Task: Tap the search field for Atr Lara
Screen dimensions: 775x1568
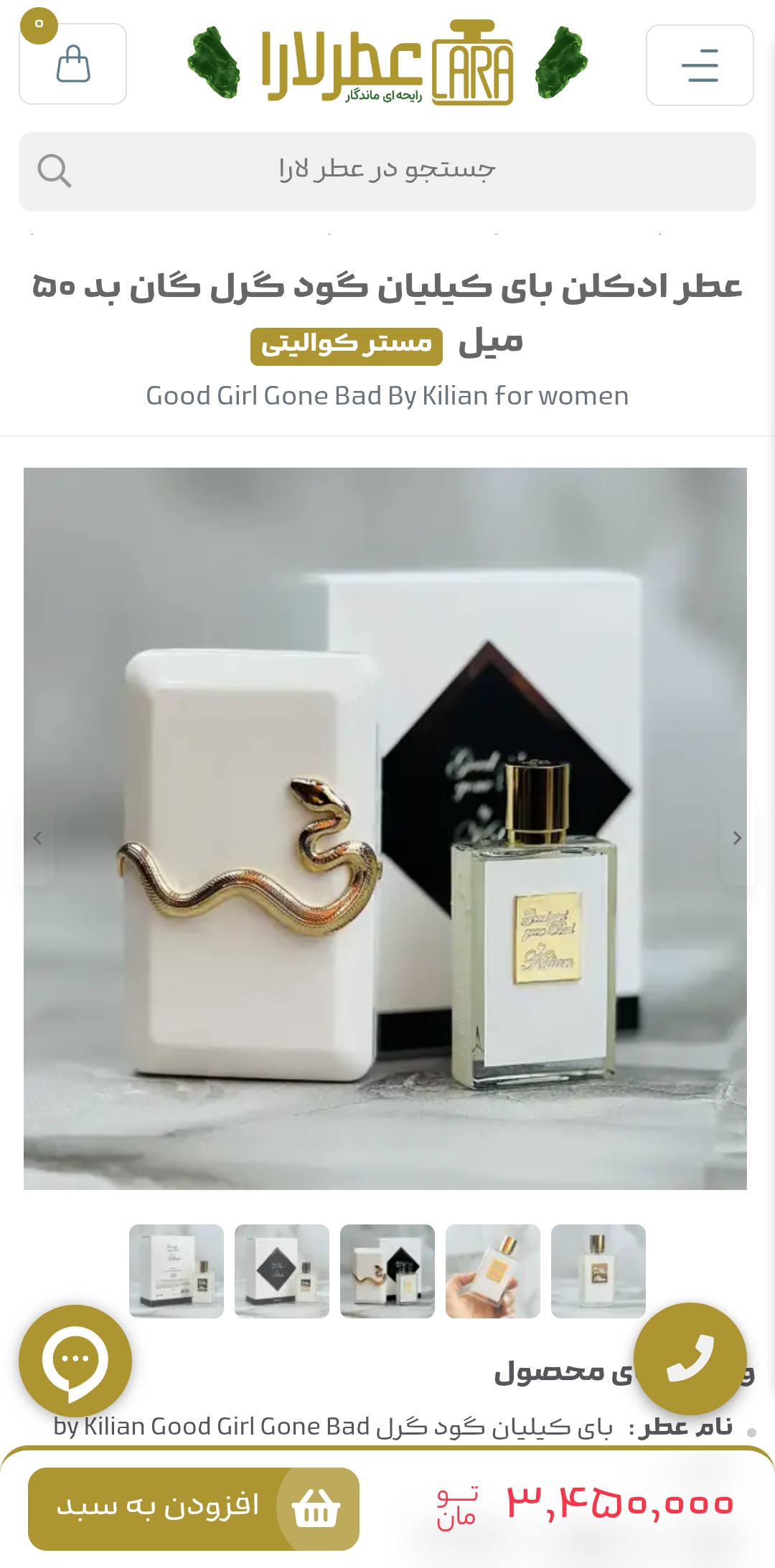Action: 387,171
